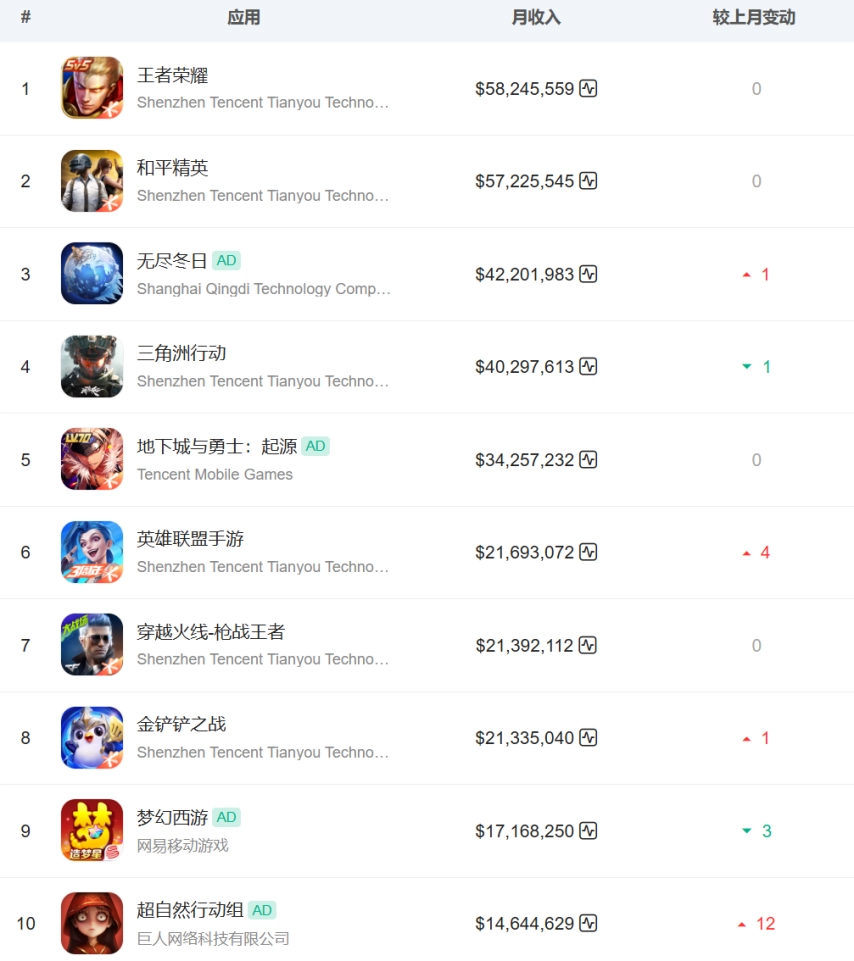854x961 pixels.
Task: Open the 超自然行动组 app entry
Action: [190, 910]
